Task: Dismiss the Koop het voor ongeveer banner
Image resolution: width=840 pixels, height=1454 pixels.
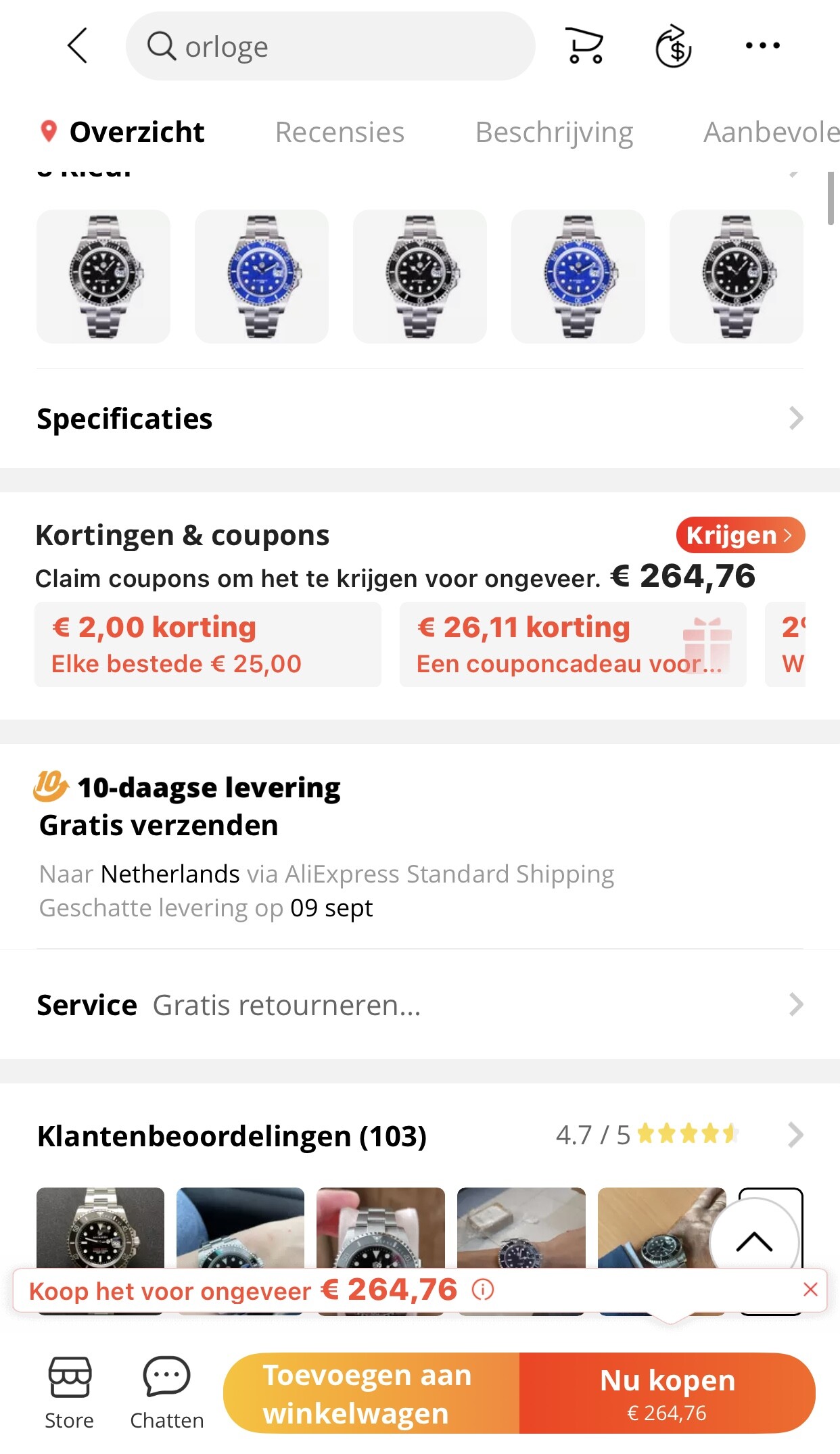Action: click(x=810, y=1290)
